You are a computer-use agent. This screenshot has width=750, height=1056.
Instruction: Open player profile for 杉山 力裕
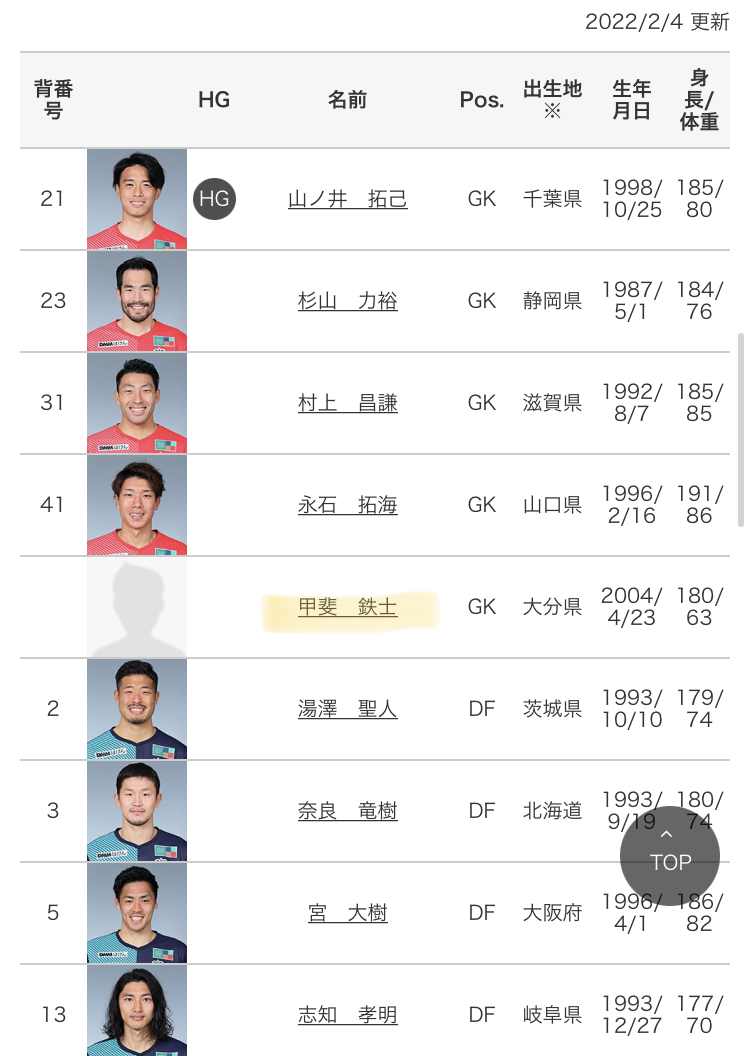[x=347, y=301]
